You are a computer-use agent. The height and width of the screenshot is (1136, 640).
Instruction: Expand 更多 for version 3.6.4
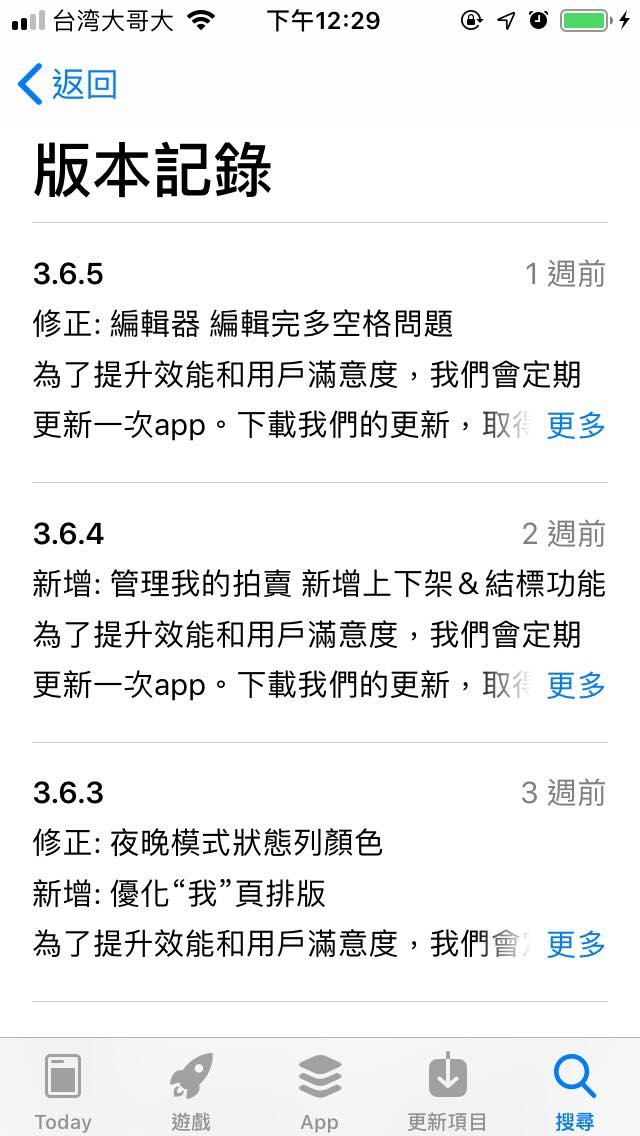pos(576,685)
